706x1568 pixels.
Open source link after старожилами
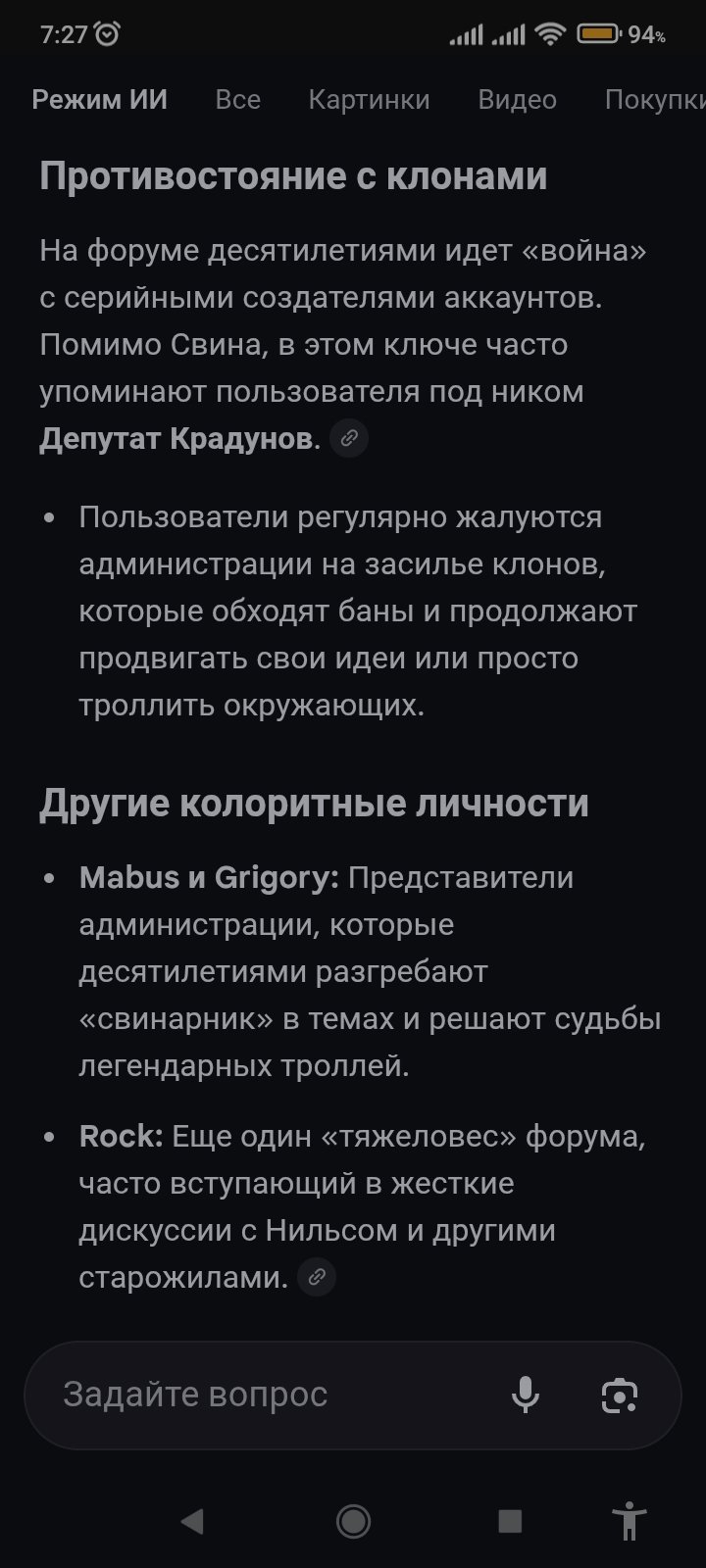click(317, 1277)
